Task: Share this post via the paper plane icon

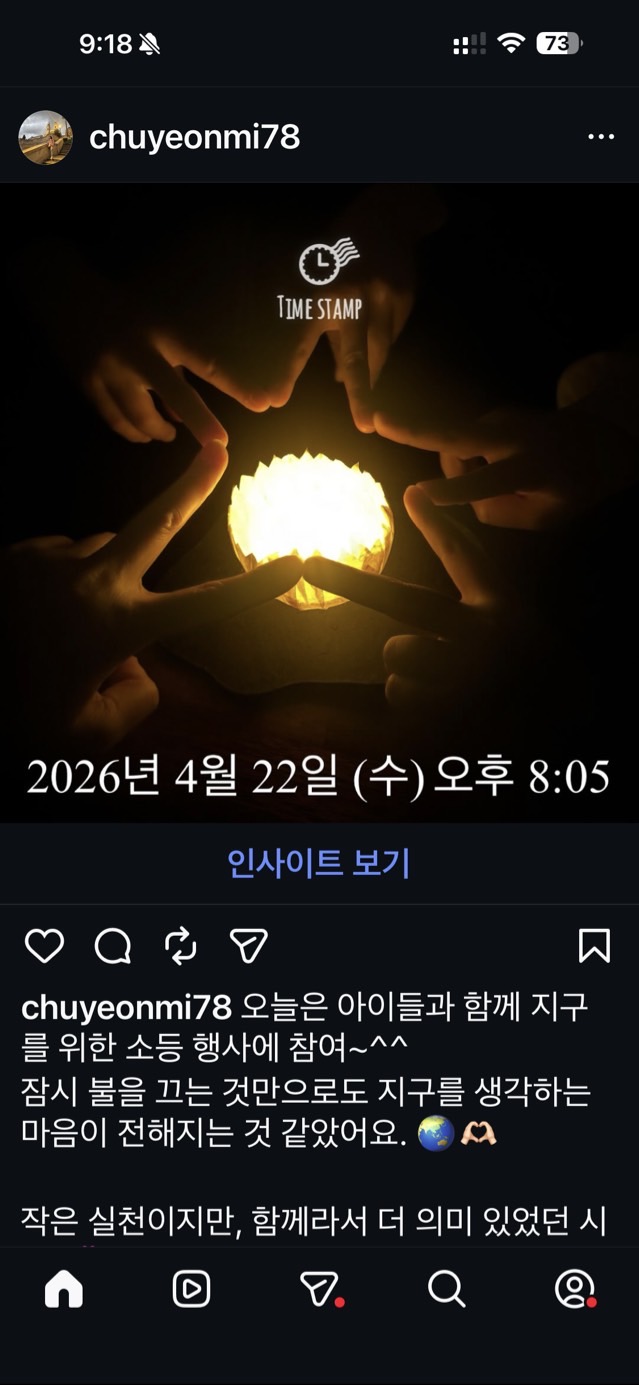Action: pos(248,945)
